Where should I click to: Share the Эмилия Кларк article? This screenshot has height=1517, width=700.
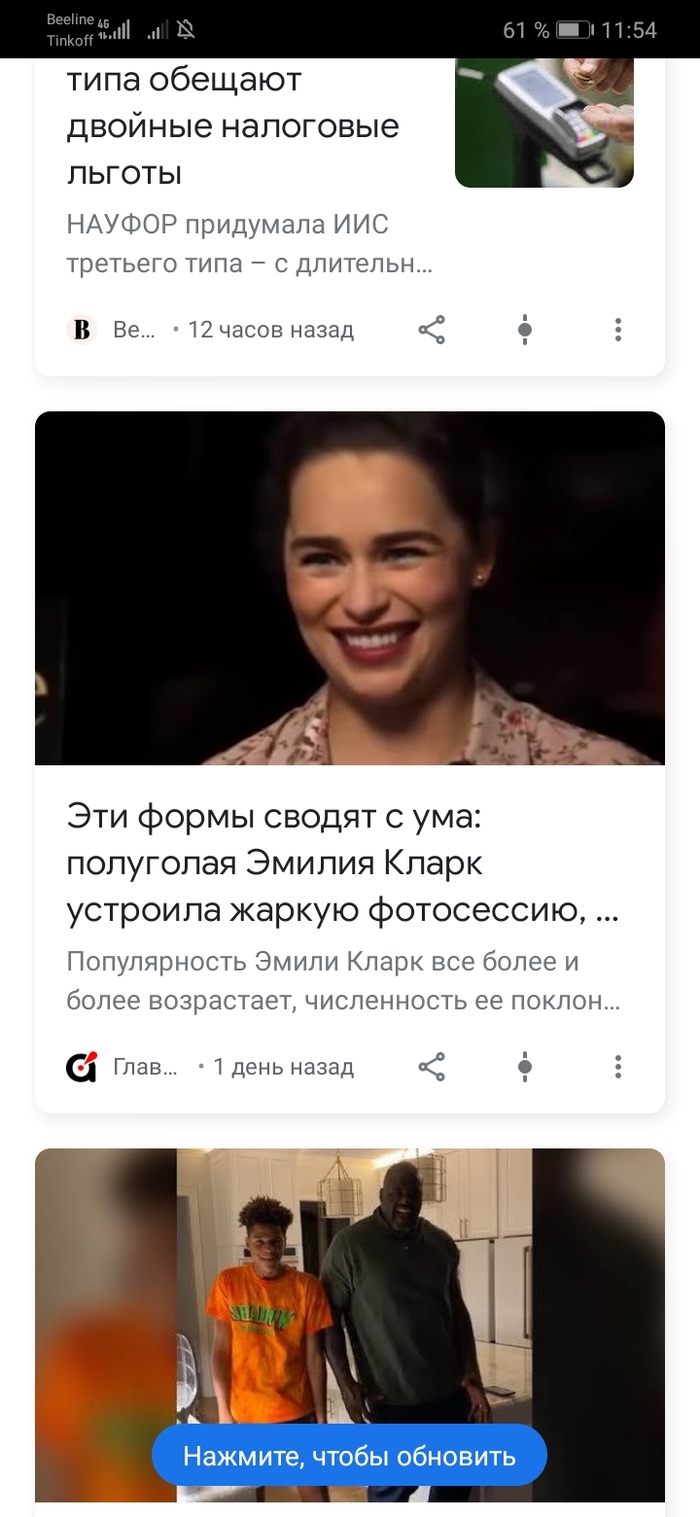(431, 1067)
